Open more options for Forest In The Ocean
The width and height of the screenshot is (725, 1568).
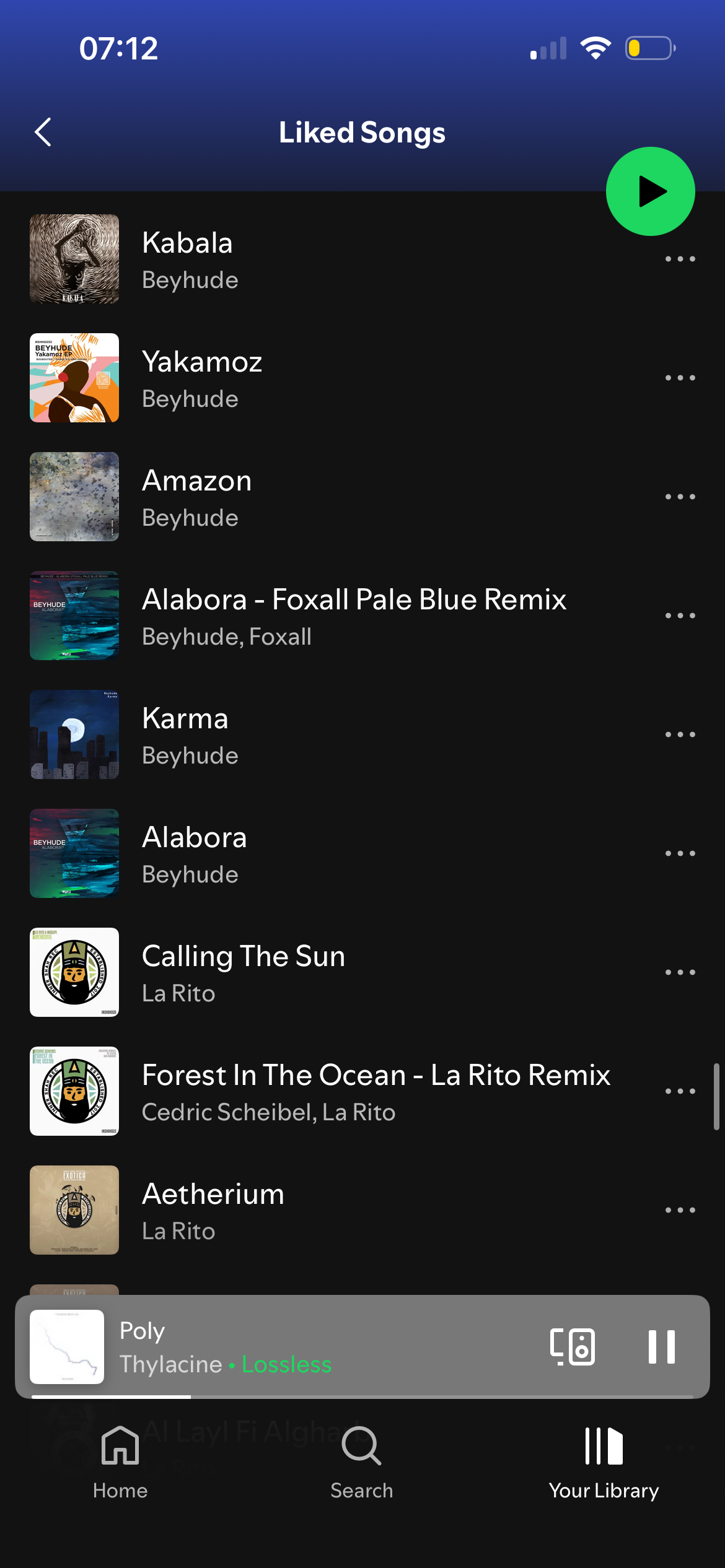coord(680,1091)
